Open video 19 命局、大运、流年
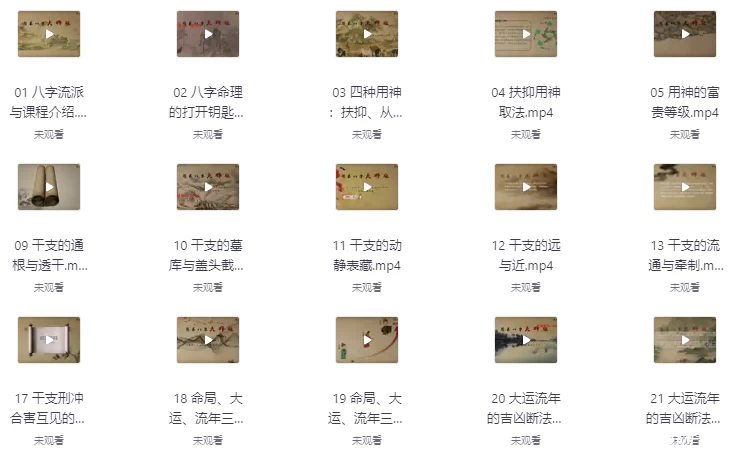This screenshot has width=734, height=457. 367,340
